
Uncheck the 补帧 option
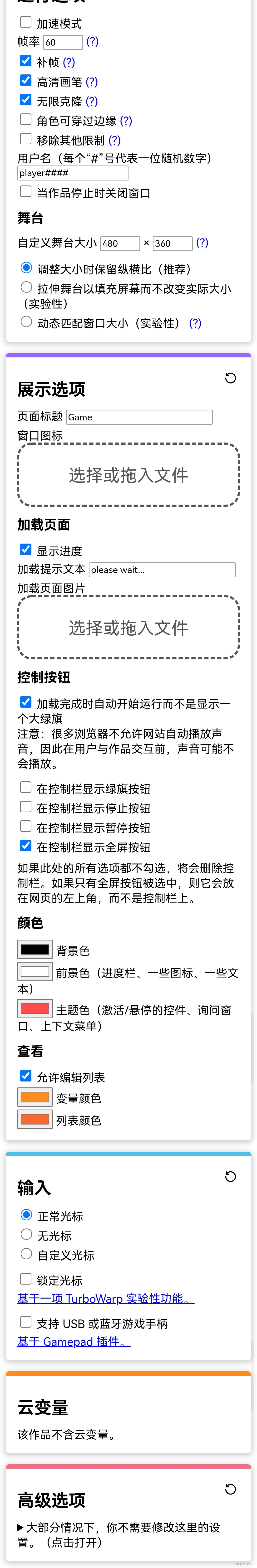[25, 61]
